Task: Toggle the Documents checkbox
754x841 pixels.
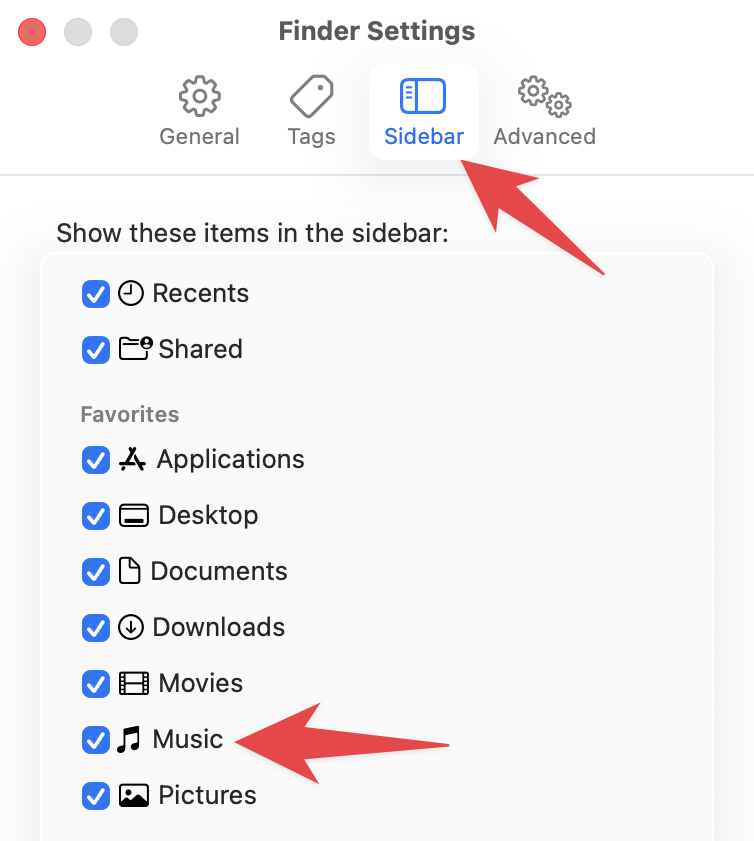Action: pyautogui.click(x=95, y=572)
